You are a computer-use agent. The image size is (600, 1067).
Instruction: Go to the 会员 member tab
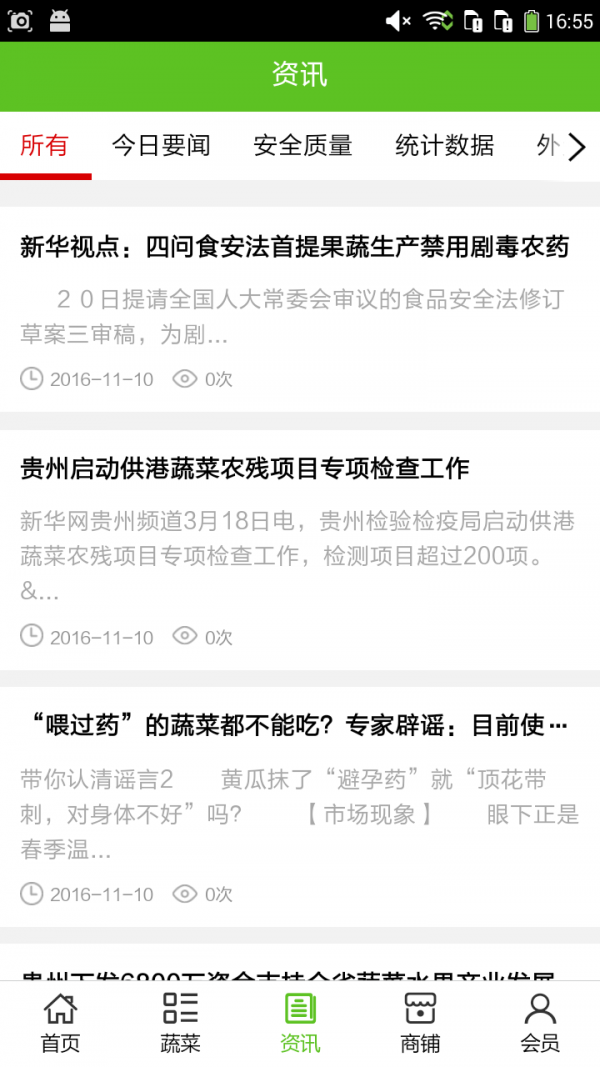(540, 1023)
